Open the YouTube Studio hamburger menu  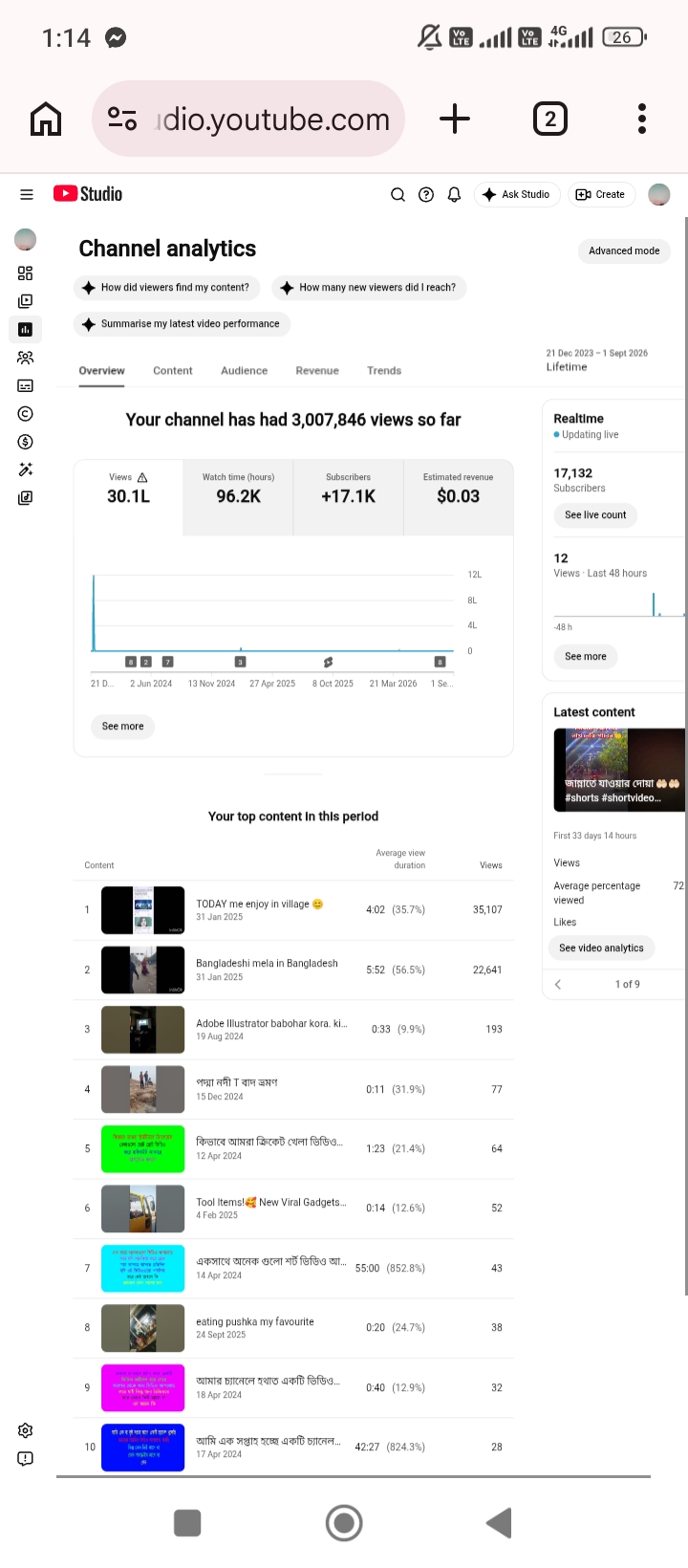coord(27,194)
